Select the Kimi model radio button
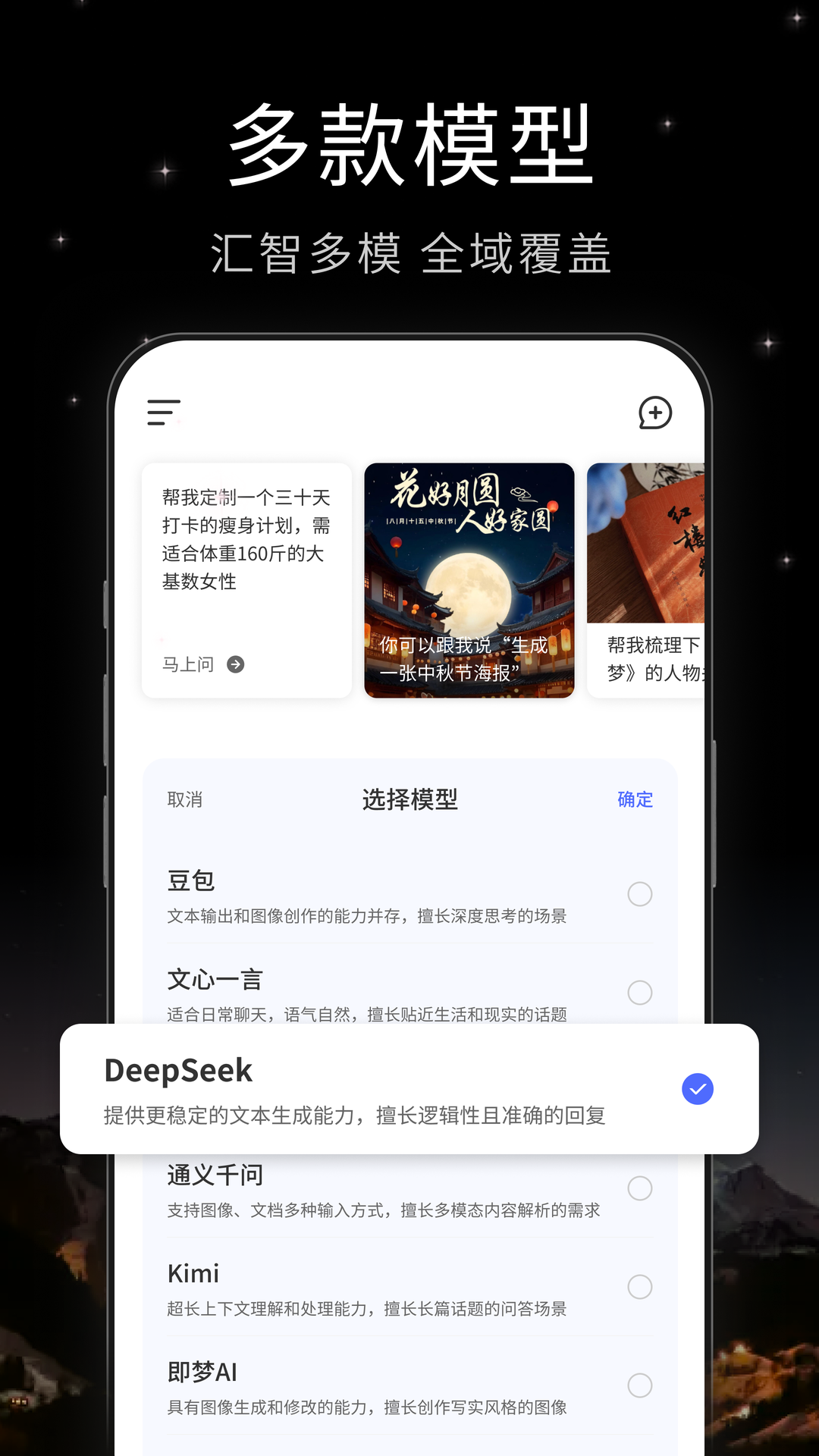Viewport: 819px width, 1456px height. click(x=640, y=1287)
